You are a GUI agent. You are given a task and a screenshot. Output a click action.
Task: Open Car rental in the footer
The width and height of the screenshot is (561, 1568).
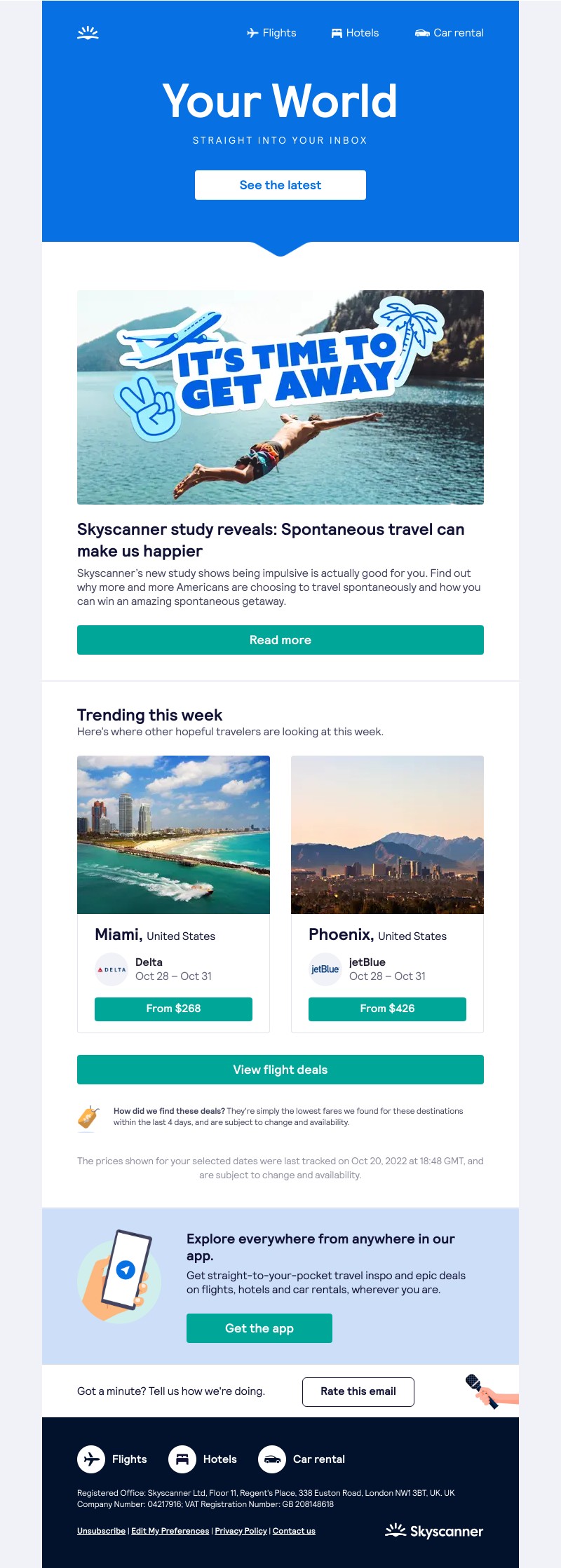302,1459
